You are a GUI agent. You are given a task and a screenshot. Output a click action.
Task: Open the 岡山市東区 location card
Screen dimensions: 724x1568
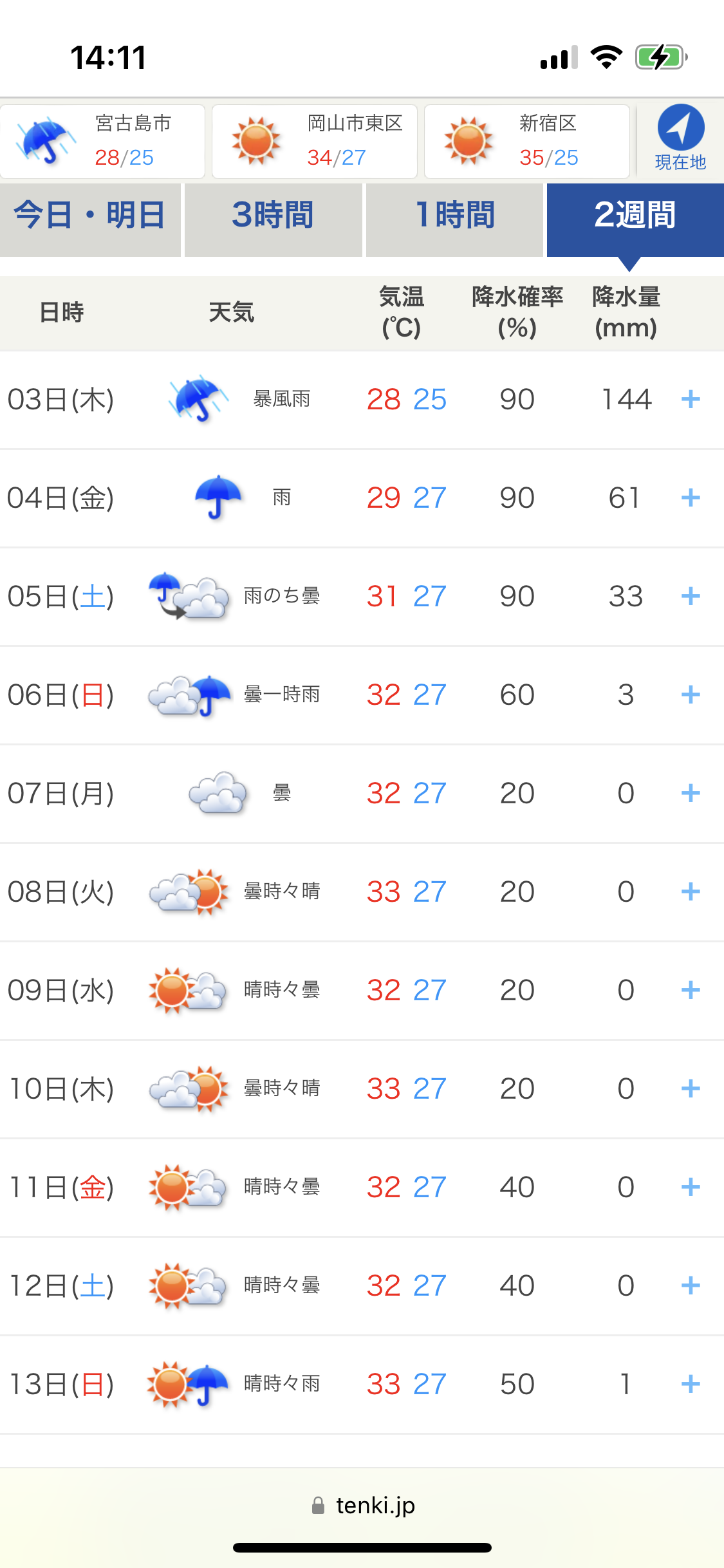315,142
